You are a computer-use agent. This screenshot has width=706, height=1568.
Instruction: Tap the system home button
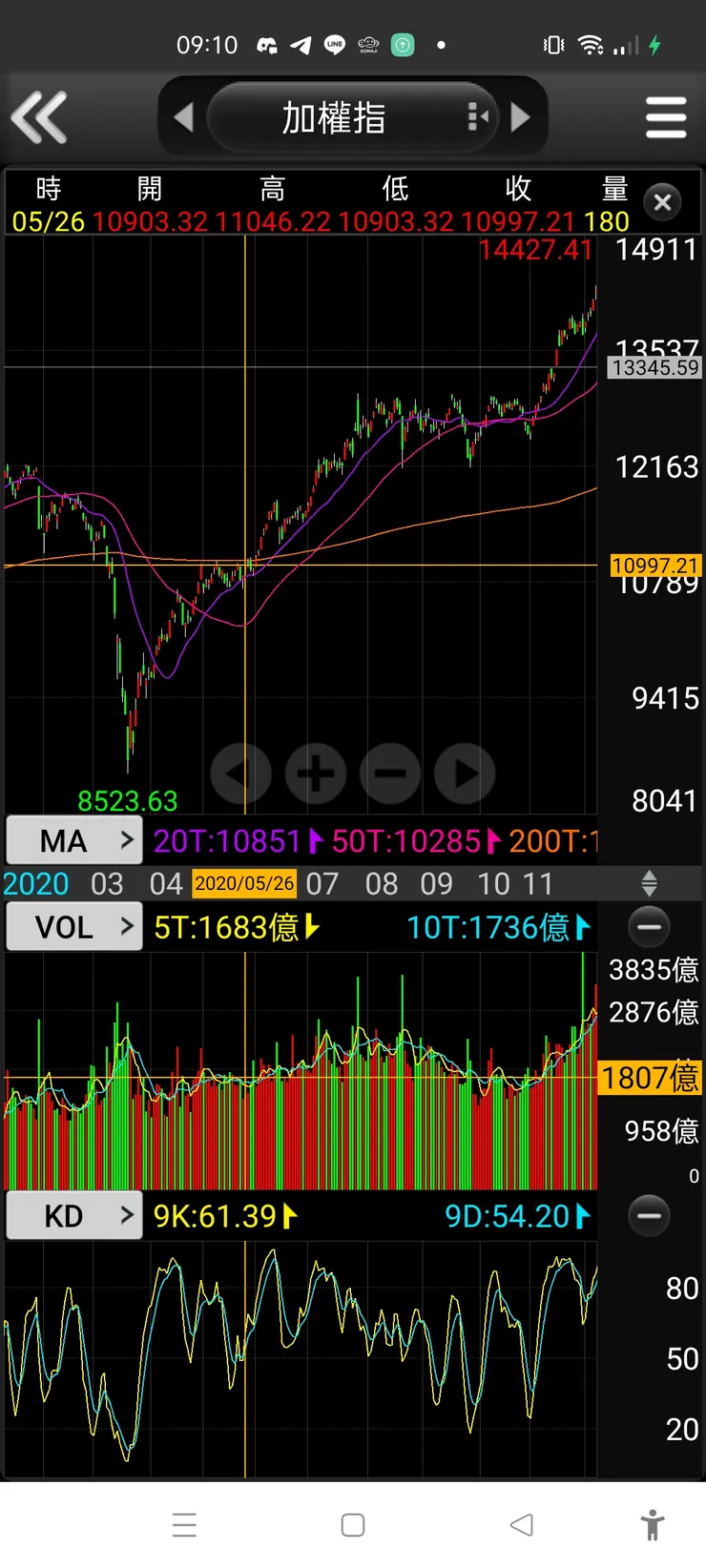pos(353,1524)
